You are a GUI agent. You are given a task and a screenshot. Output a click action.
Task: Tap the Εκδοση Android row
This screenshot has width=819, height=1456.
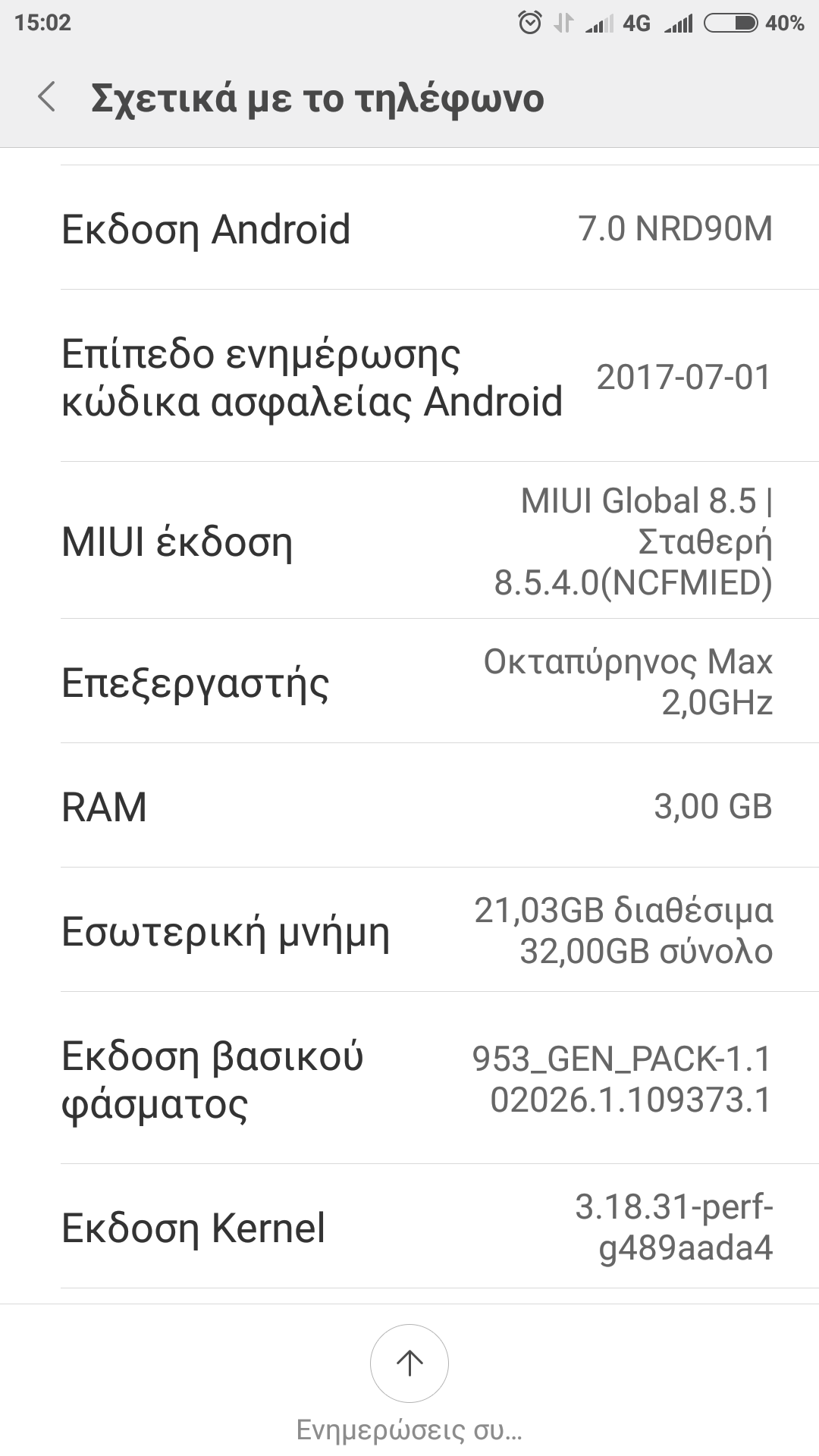409,228
